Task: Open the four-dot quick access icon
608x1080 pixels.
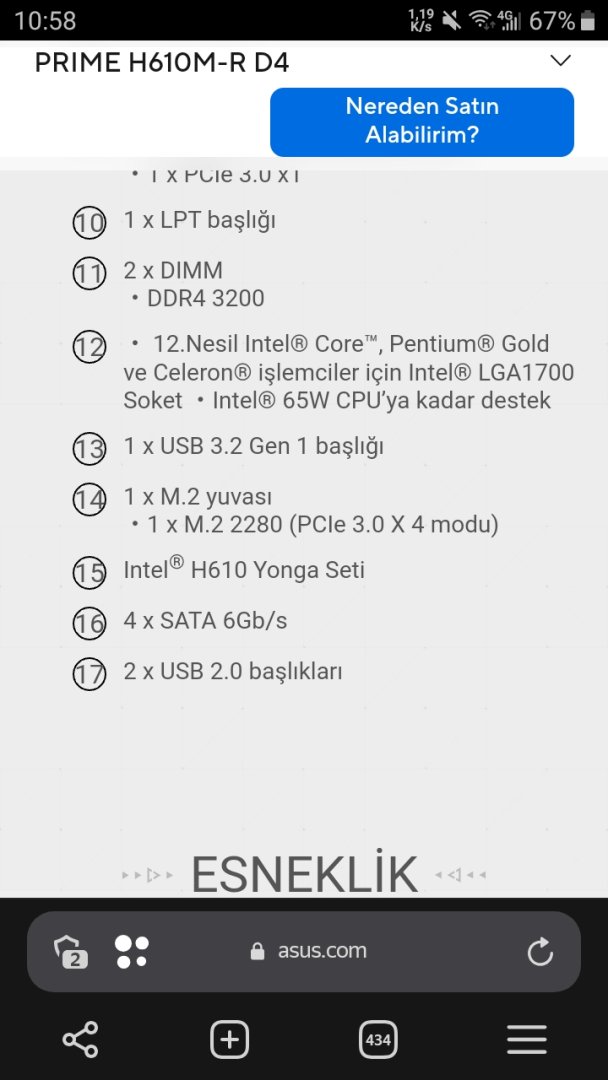Action: [132, 951]
